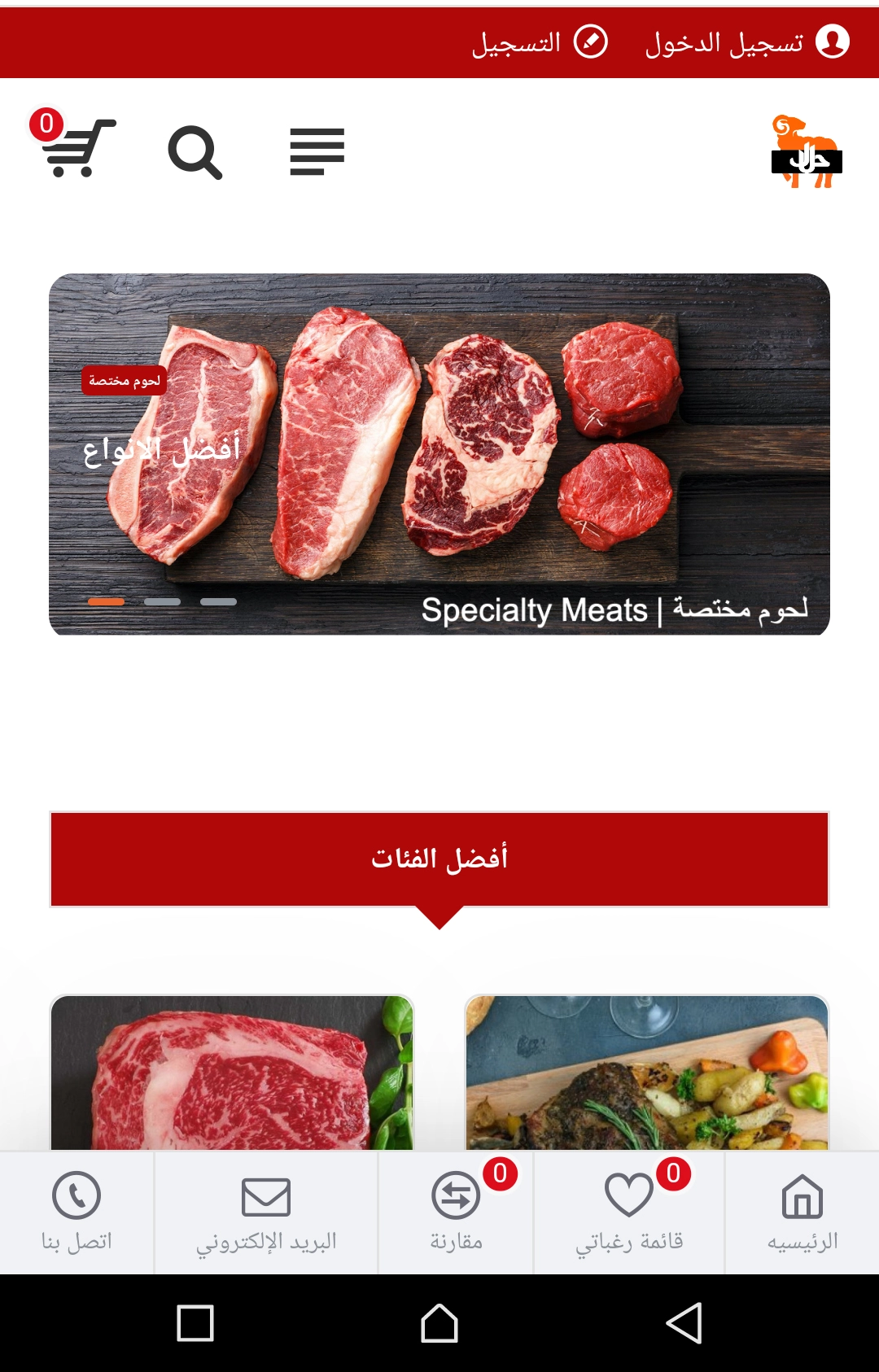879x1372 pixels.
Task: Open the تسجيل الدخول login link
Action: click(x=747, y=42)
